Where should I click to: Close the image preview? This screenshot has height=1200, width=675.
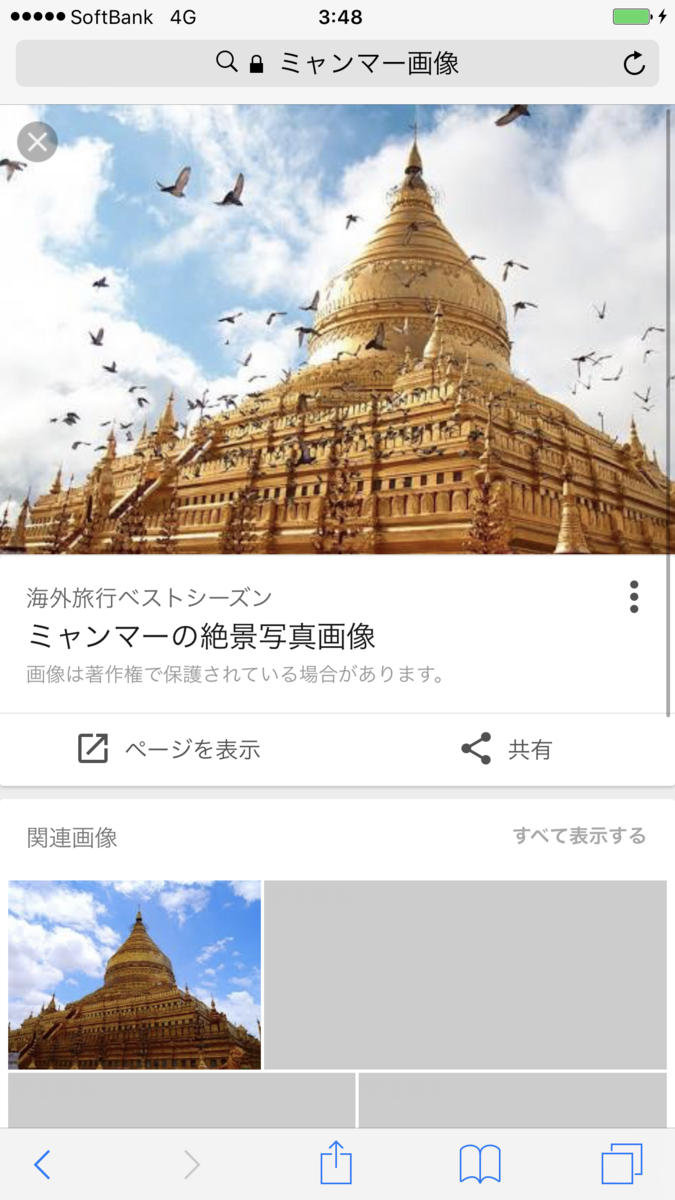pos(37,142)
